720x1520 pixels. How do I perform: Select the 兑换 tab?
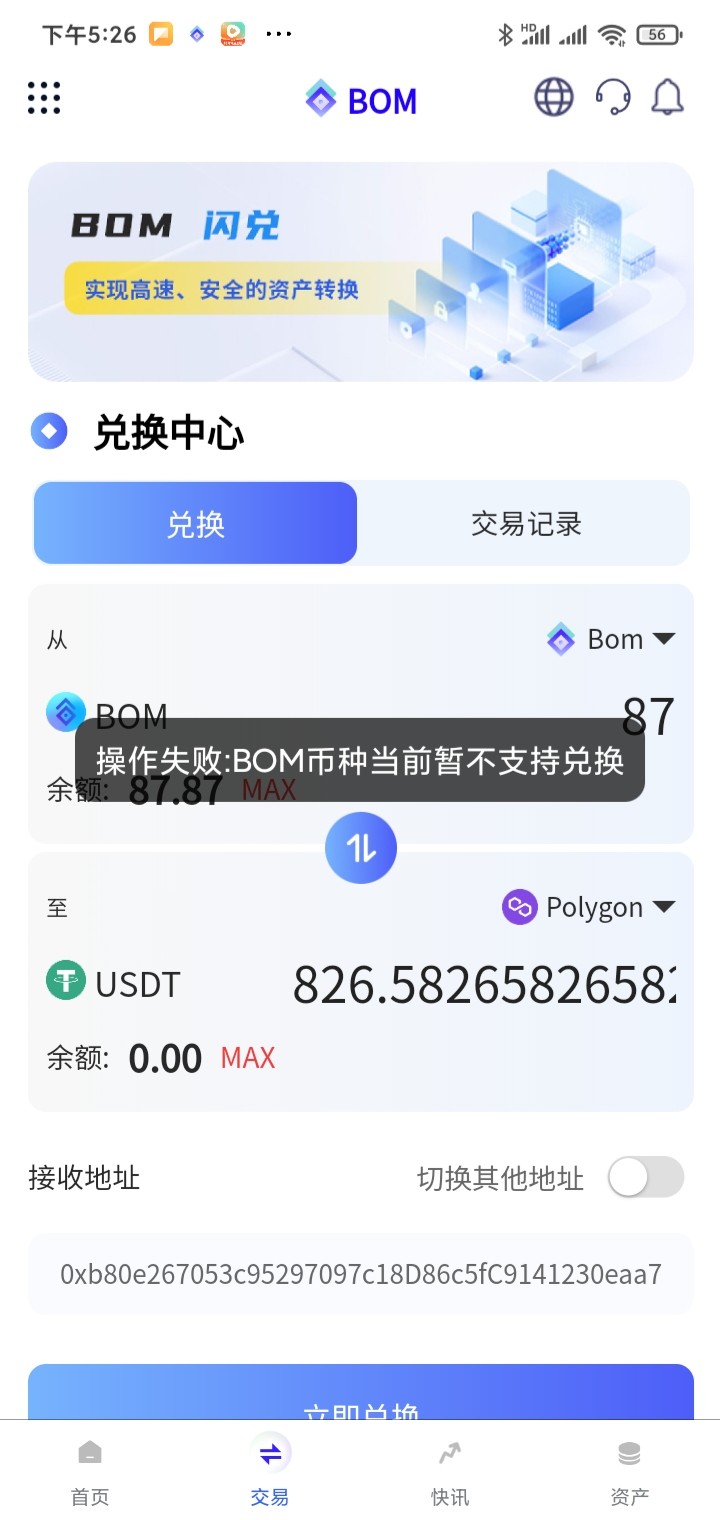coord(196,524)
